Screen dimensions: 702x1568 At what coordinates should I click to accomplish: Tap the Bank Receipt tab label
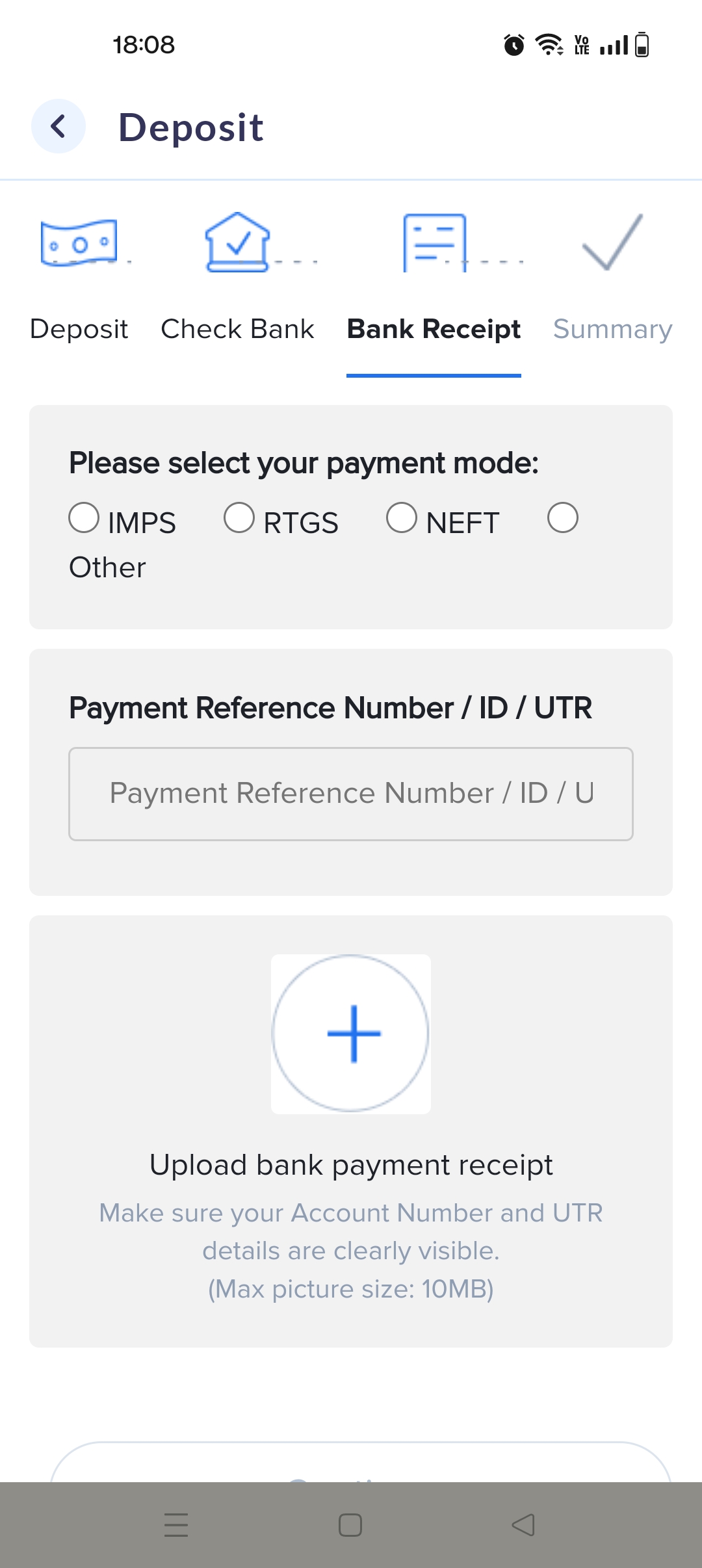point(434,329)
